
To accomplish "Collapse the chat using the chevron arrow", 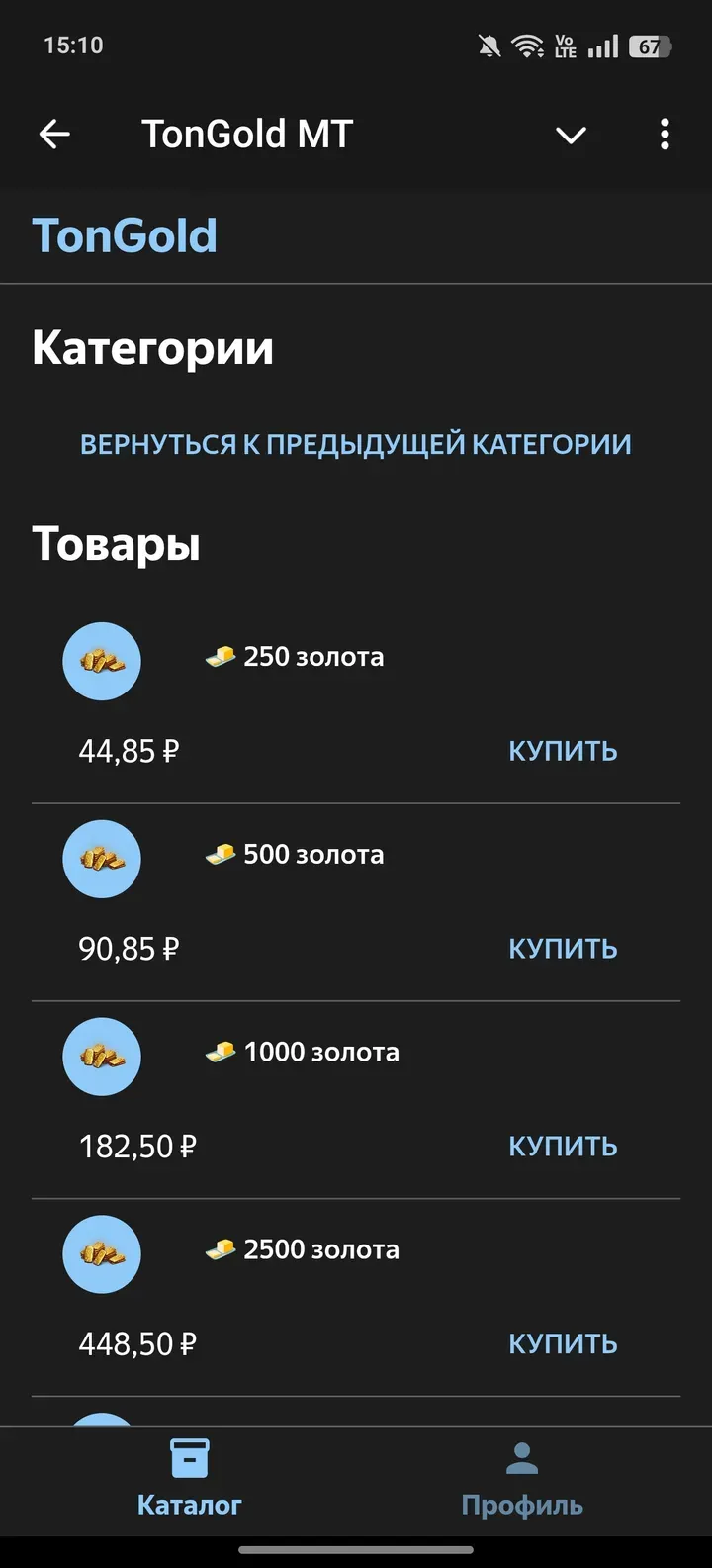I will coord(571,136).
